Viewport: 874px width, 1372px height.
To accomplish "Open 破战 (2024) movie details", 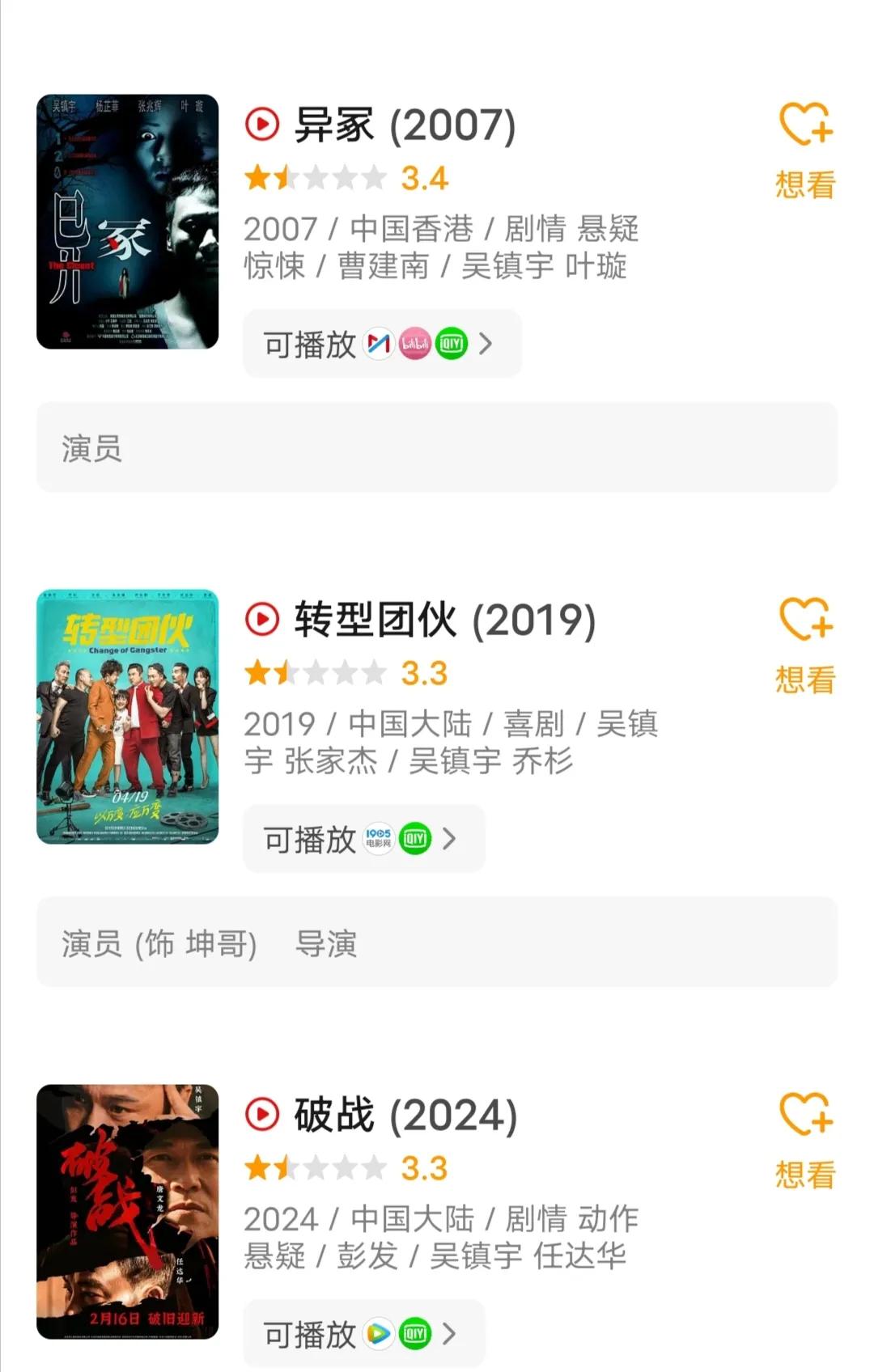I will (x=405, y=1116).
